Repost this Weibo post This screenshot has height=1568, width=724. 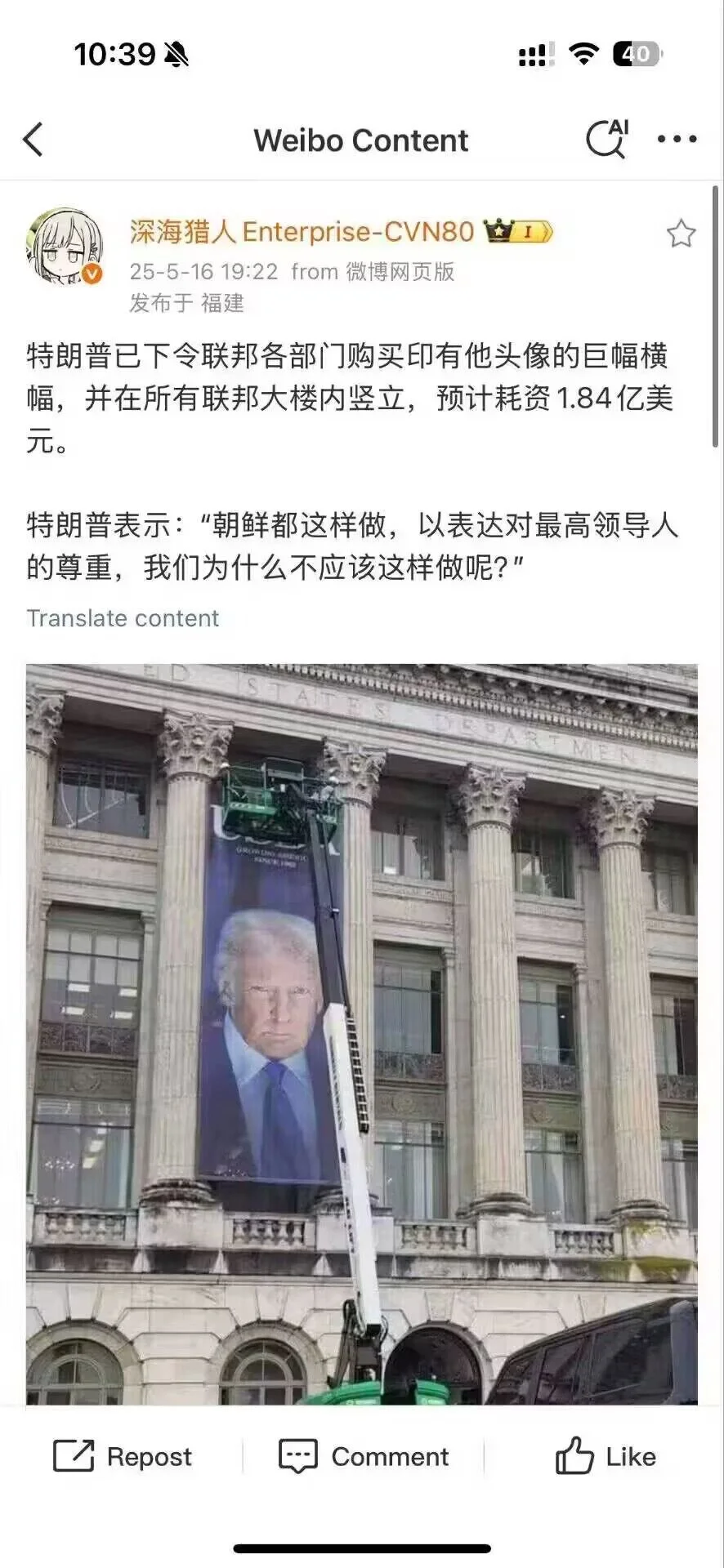[x=123, y=1456]
